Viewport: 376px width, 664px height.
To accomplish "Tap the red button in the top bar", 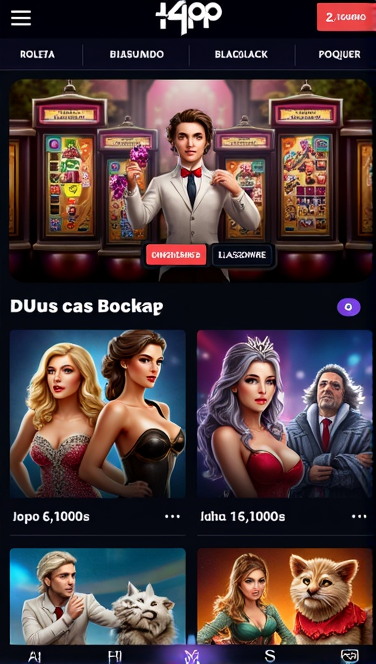I will pyautogui.click(x=346, y=17).
